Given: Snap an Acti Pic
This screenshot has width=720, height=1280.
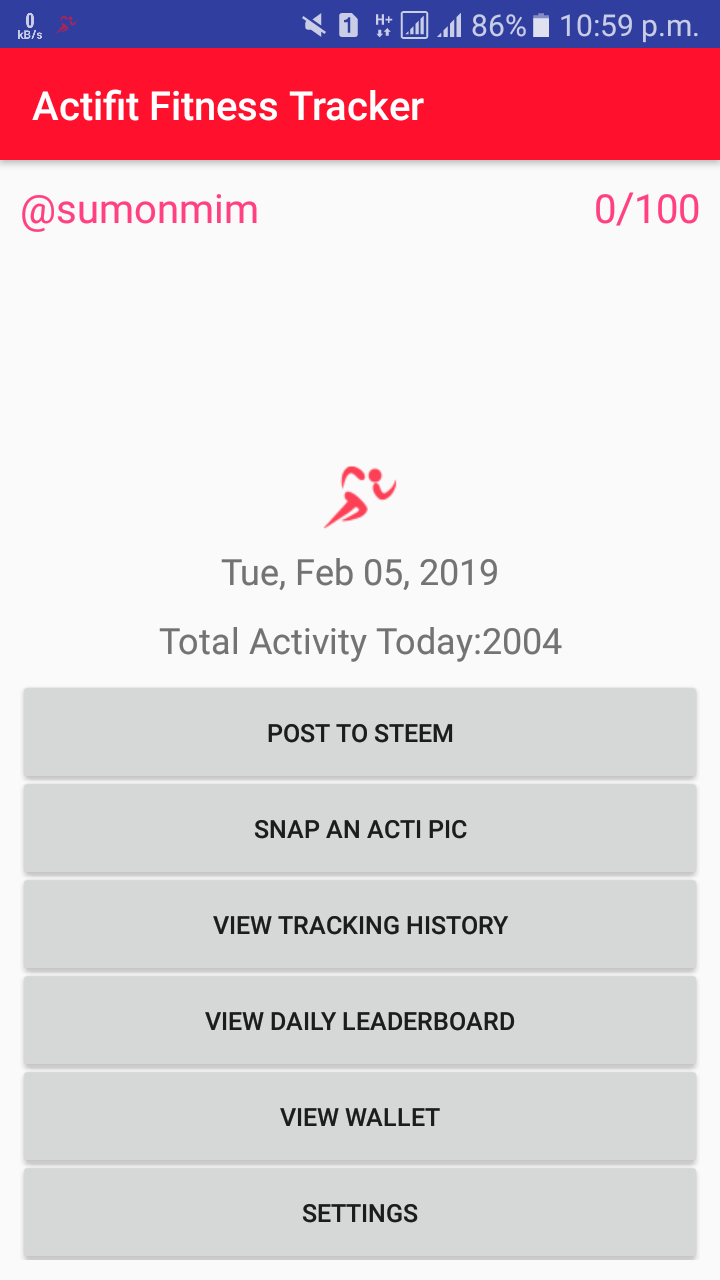Looking at the screenshot, I should coord(360,829).
